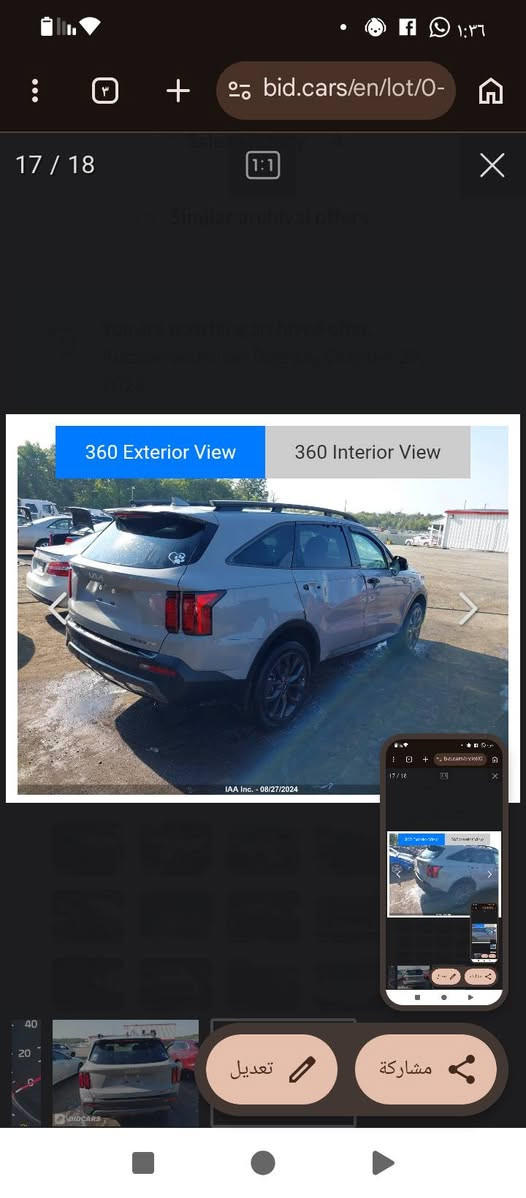Go to the browser home page

coord(491,92)
